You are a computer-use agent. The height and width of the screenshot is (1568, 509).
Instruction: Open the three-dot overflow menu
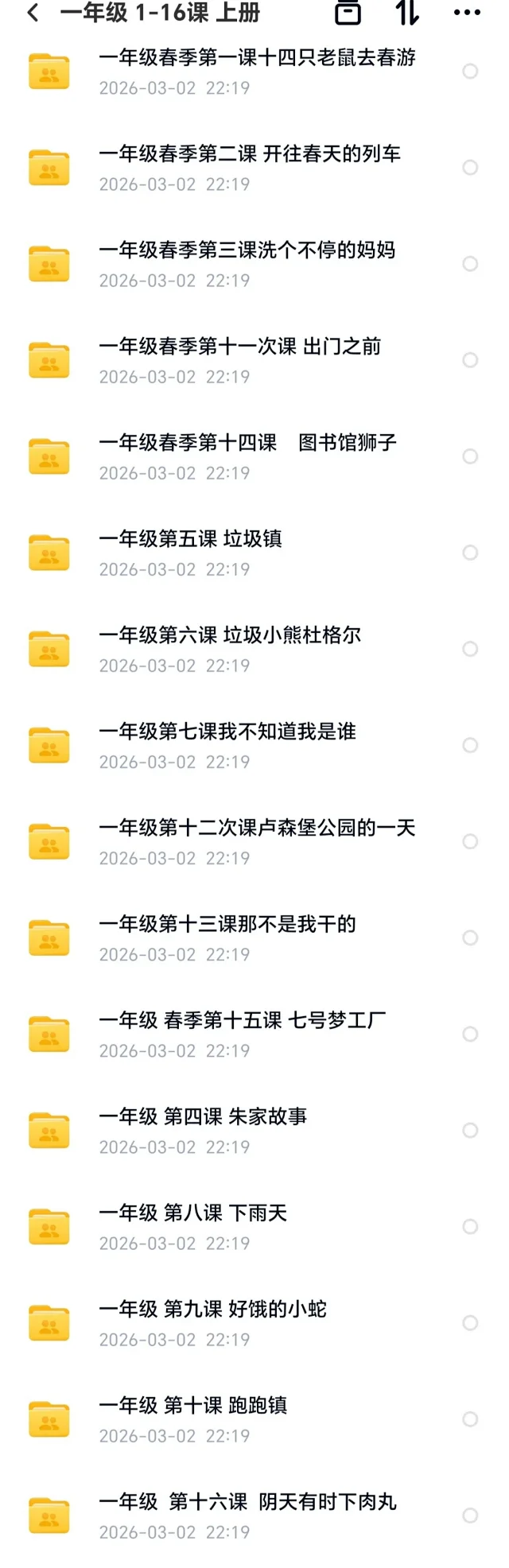click(467, 13)
